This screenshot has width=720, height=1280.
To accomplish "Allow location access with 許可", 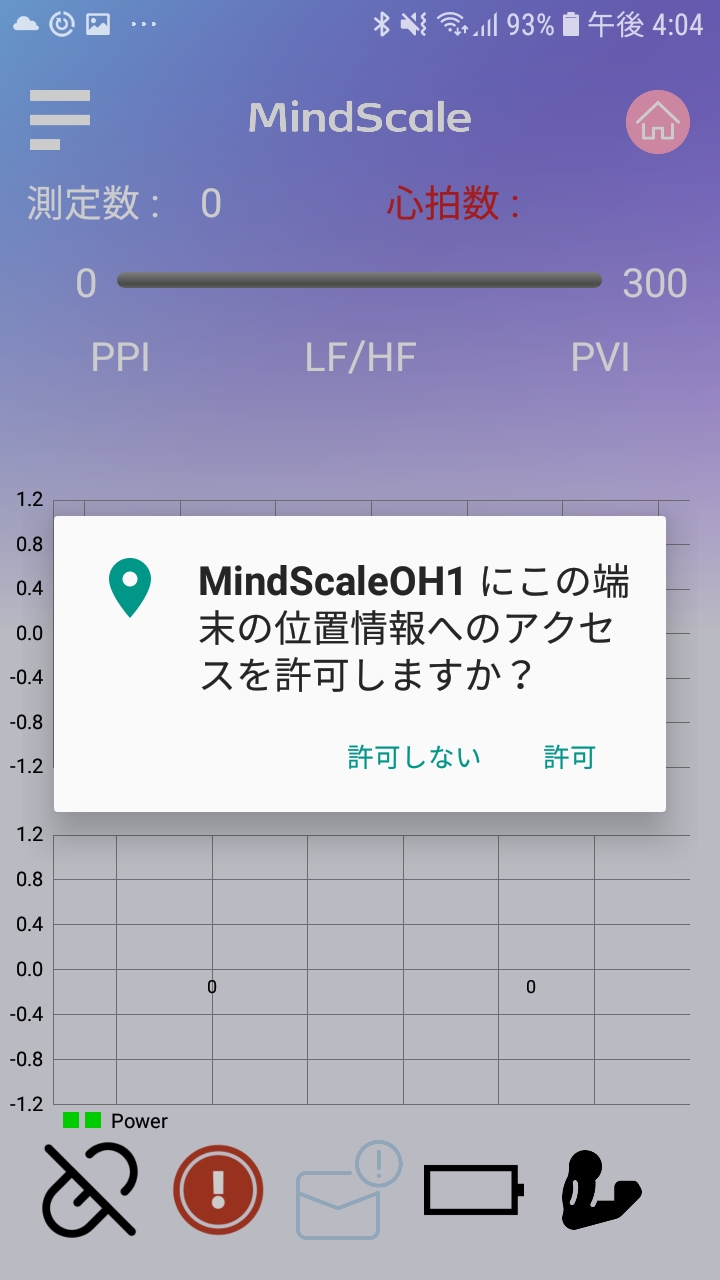I will 569,757.
